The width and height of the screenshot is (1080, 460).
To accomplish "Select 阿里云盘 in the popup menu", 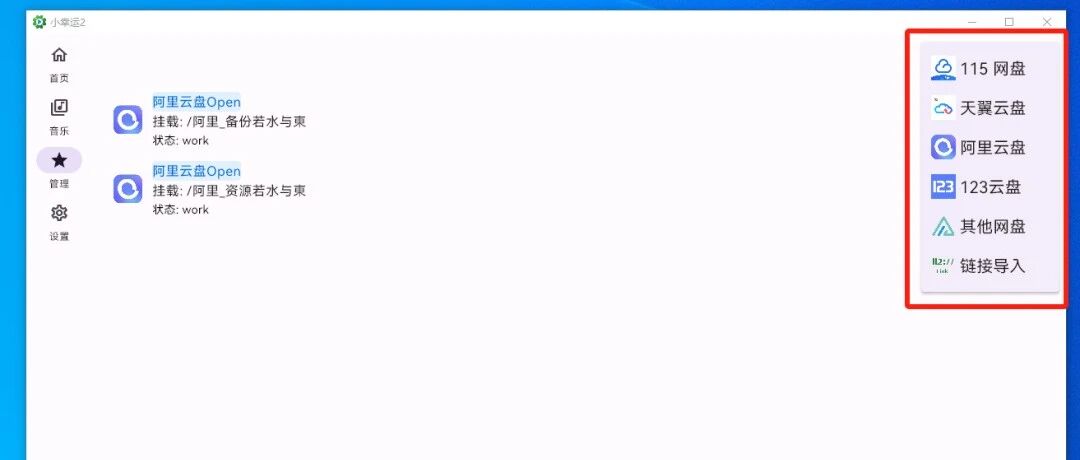I will tap(990, 147).
